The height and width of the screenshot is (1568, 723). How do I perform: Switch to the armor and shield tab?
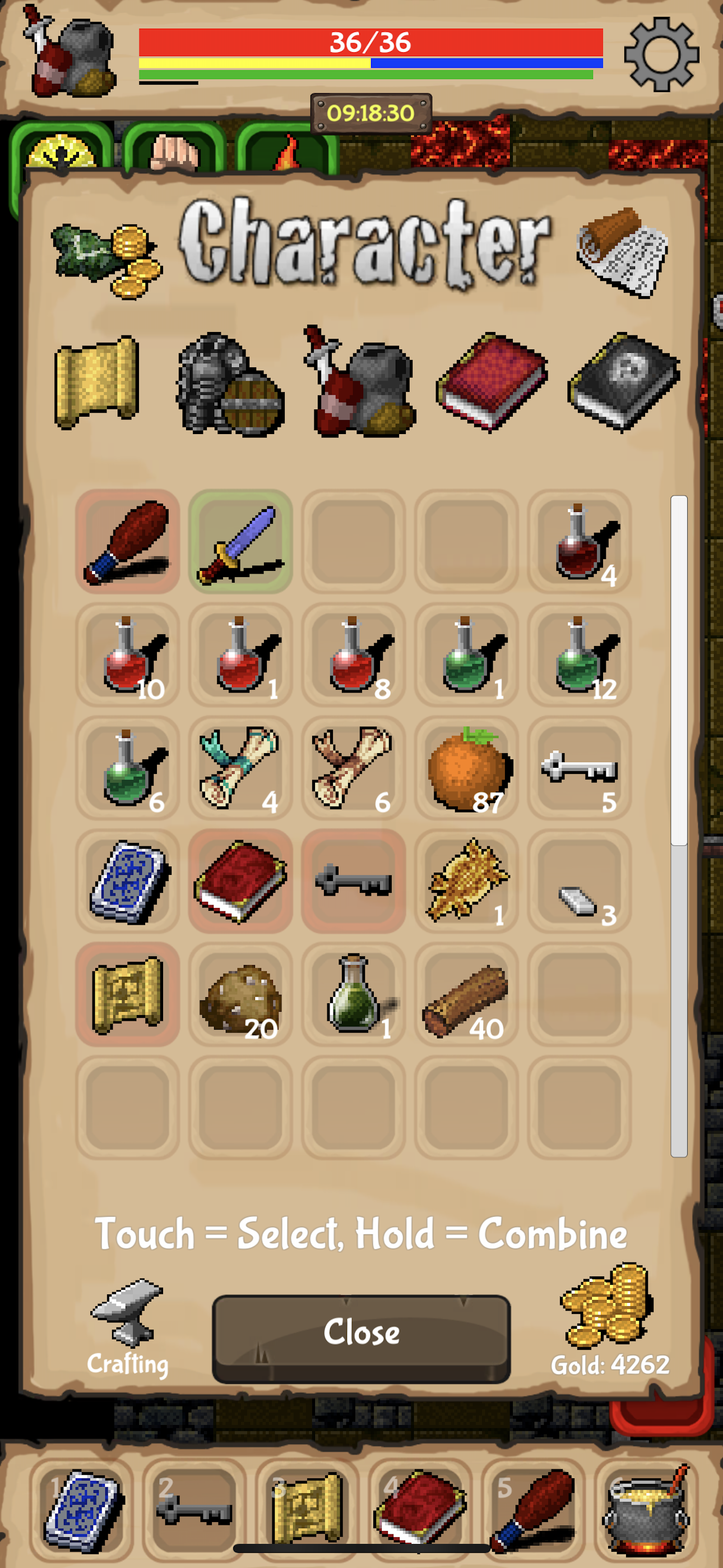tap(229, 383)
